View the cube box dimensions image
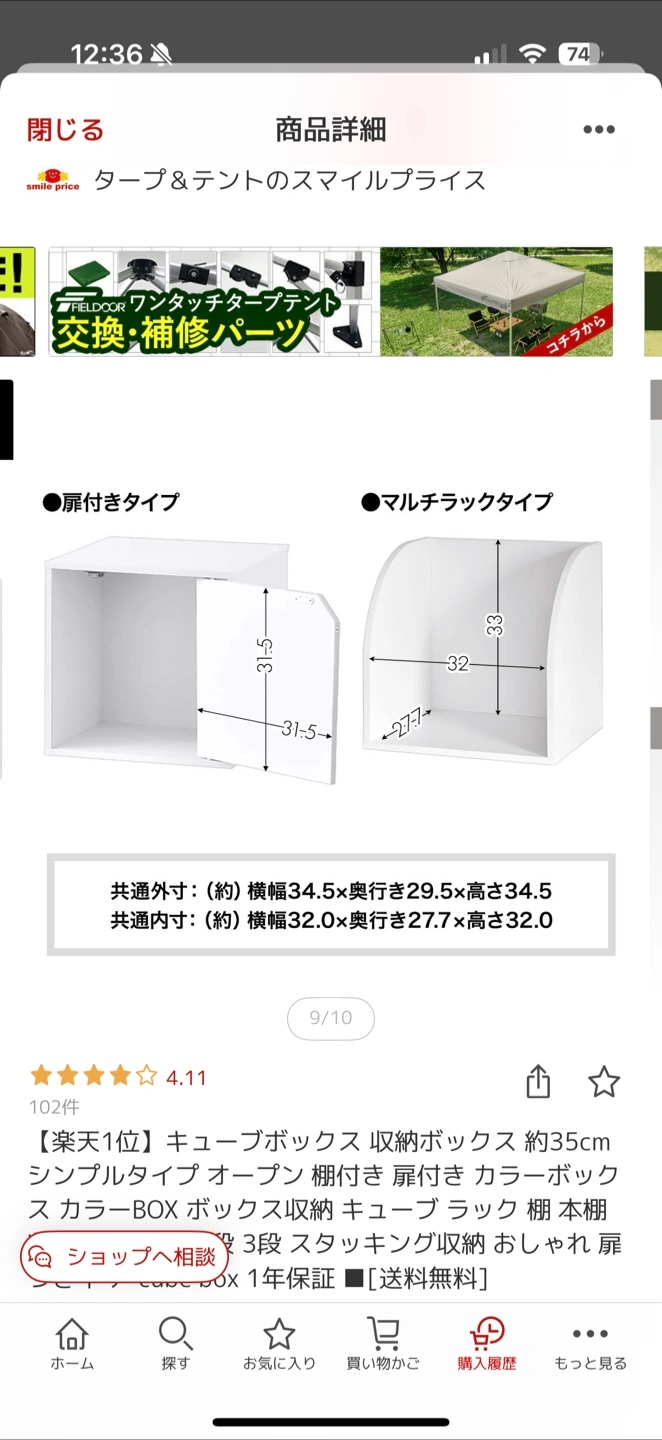This screenshot has height=1440, width=662. click(x=330, y=700)
